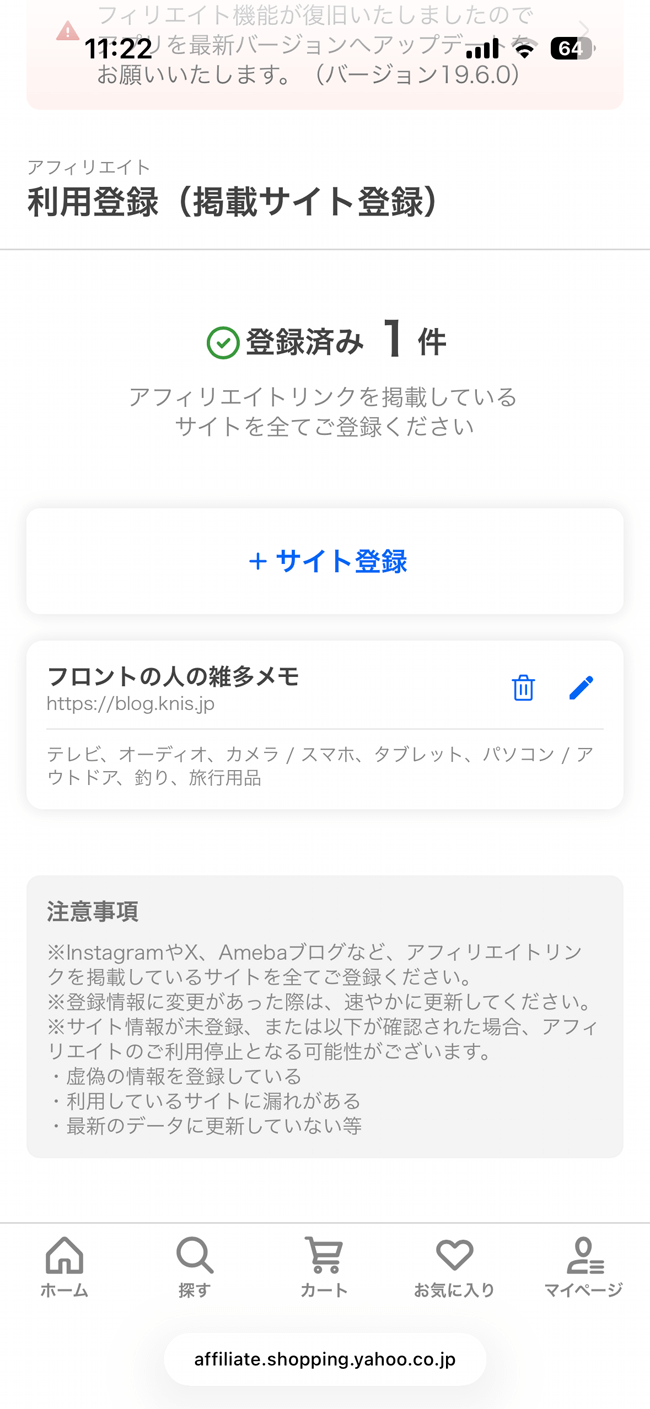Switch to the 探す search tab
The image size is (650, 1409).
[x=194, y=1267]
